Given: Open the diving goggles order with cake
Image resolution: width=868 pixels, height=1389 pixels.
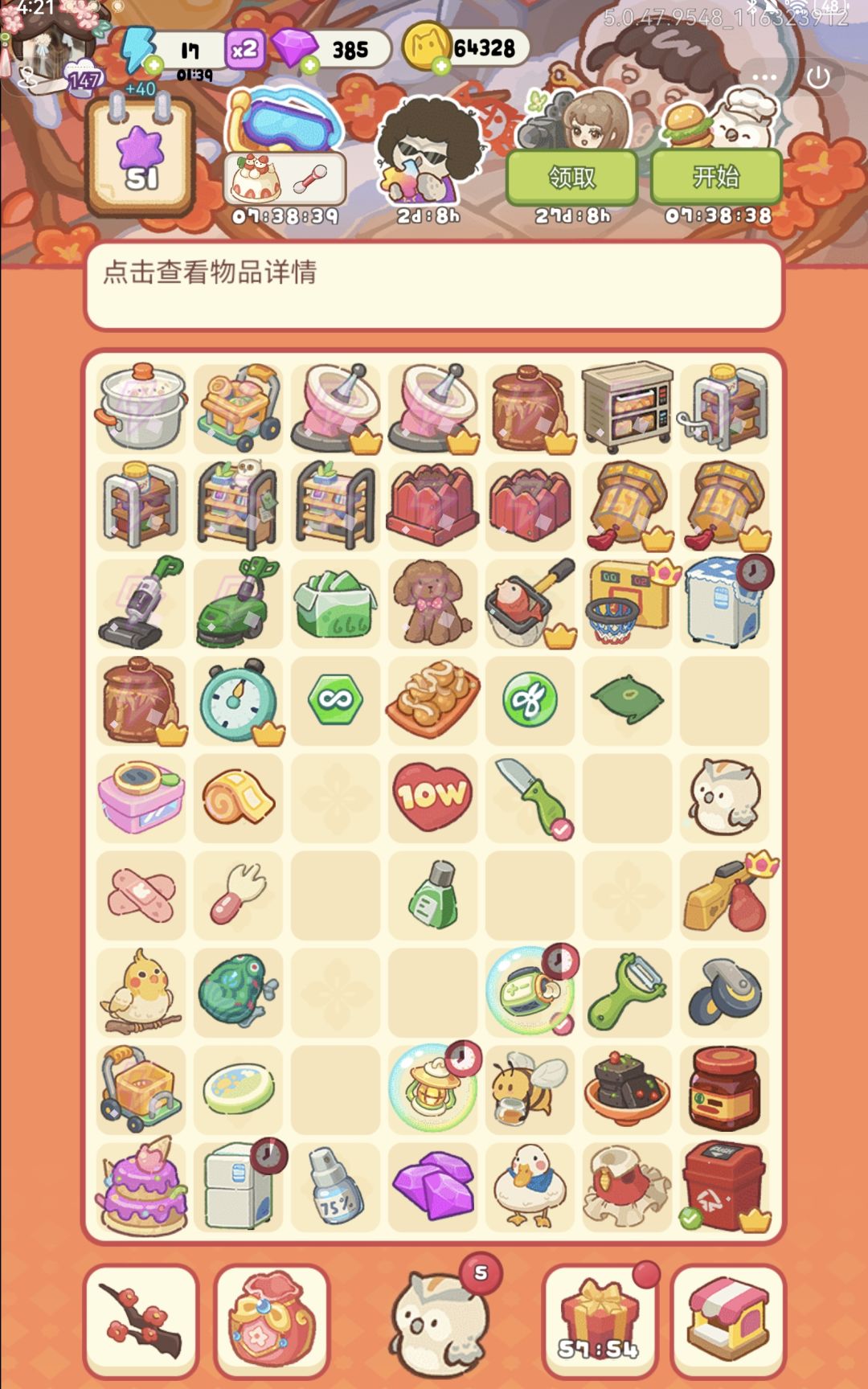Looking at the screenshot, I should click(x=285, y=153).
